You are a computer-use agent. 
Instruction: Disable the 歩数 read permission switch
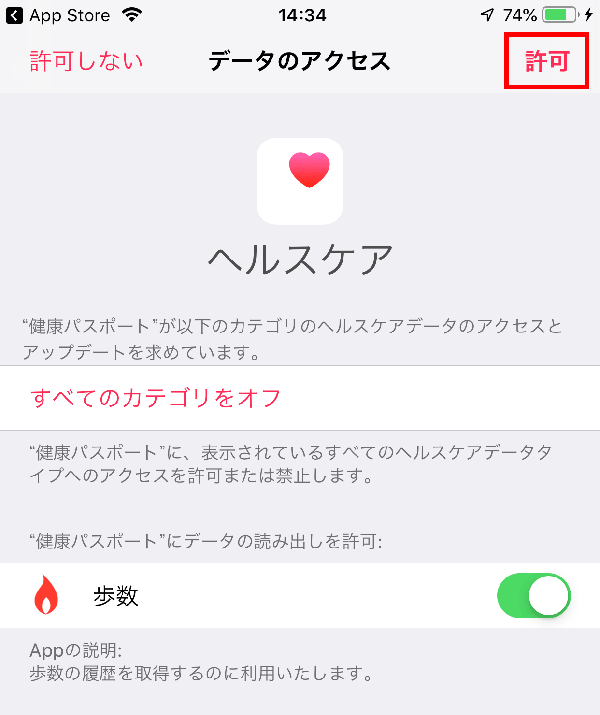pyautogui.click(x=534, y=597)
